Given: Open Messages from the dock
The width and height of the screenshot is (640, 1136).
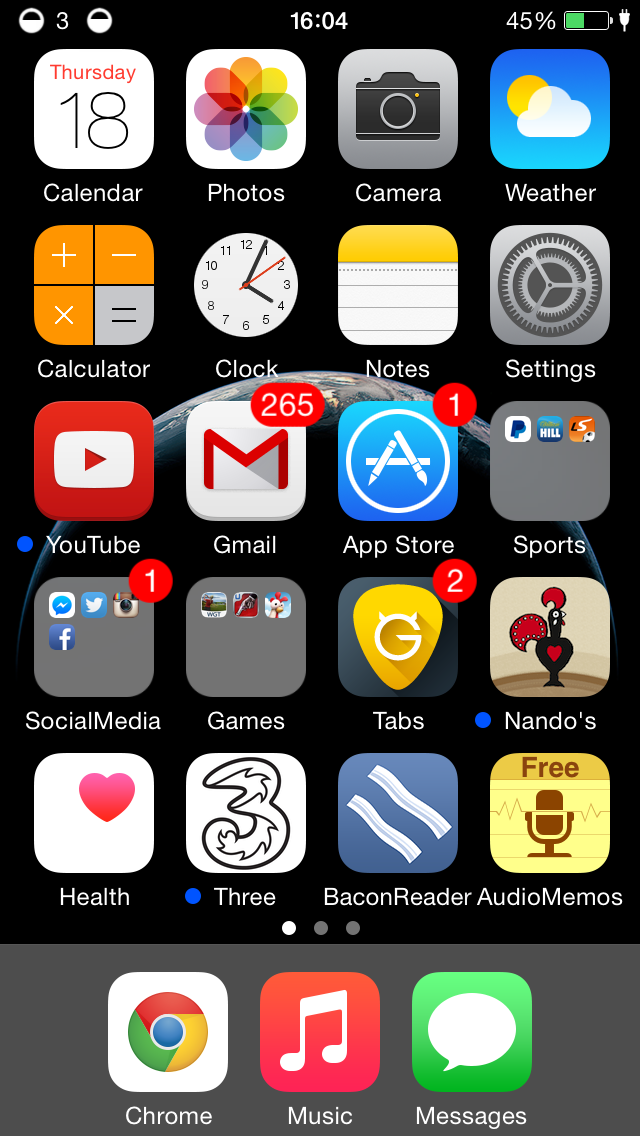Looking at the screenshot, I should (472, 1032).
